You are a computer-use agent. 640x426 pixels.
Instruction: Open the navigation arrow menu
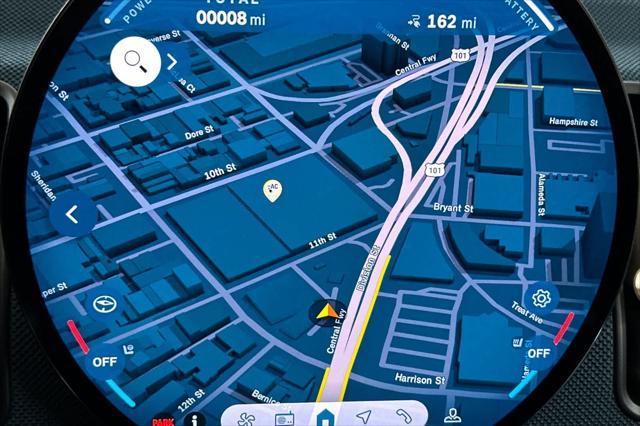tap(364, 417)
